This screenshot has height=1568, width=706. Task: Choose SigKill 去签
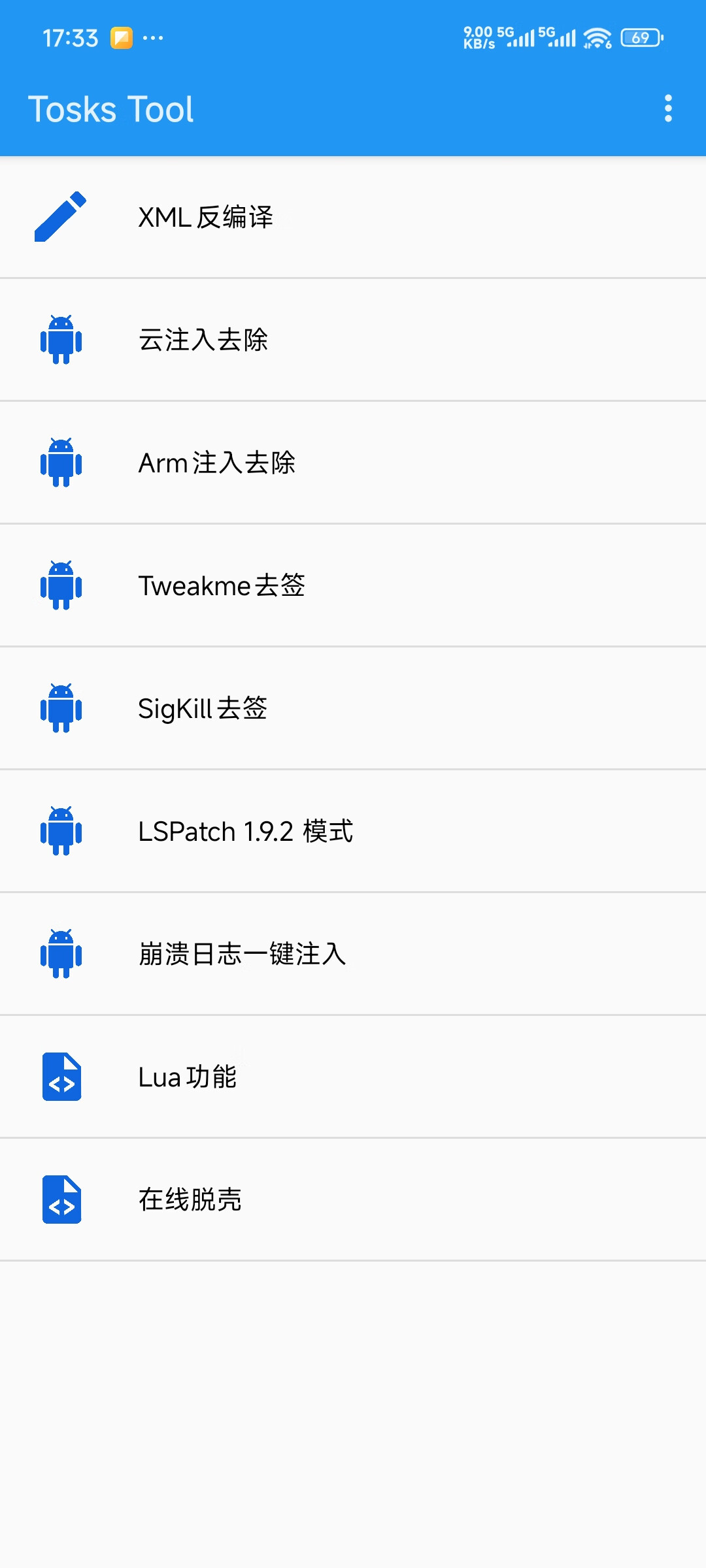[353, 708]
